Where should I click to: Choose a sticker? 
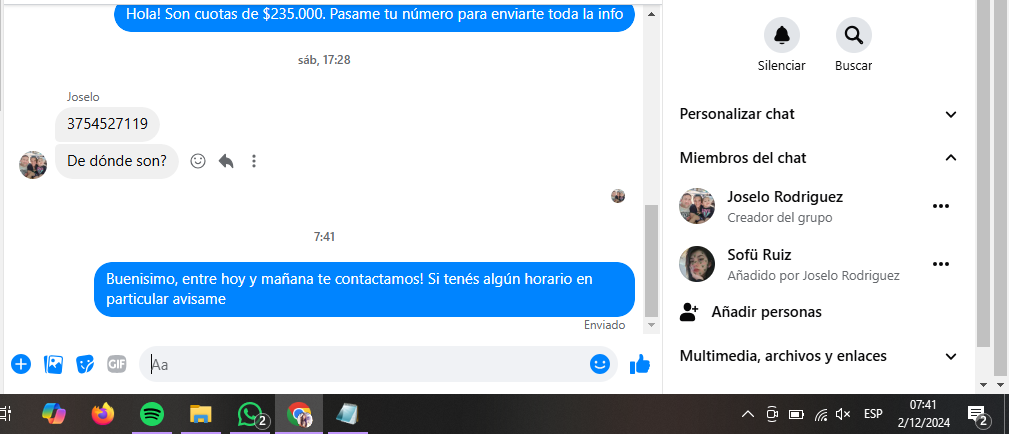click(86, 364)
